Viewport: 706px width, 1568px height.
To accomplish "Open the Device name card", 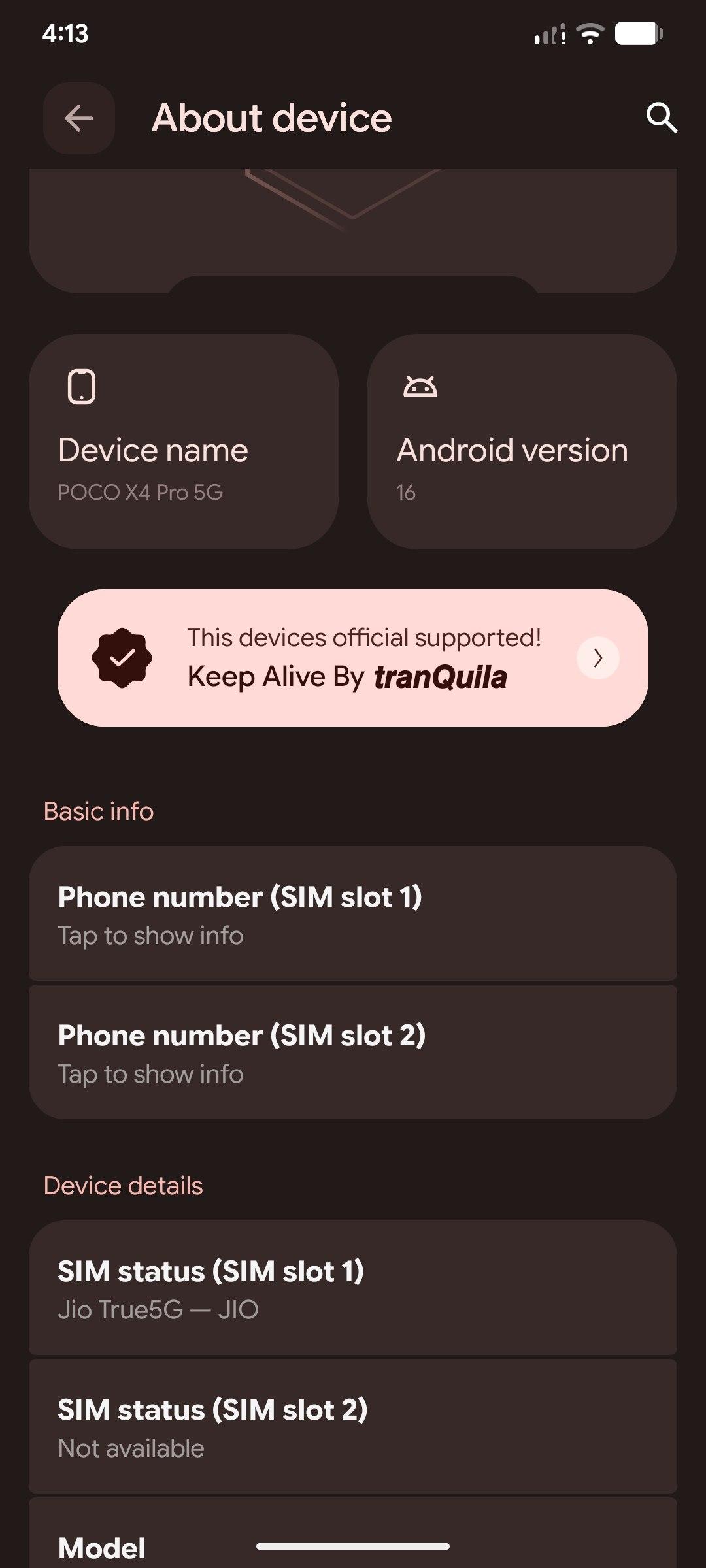I will click(184, 442).
